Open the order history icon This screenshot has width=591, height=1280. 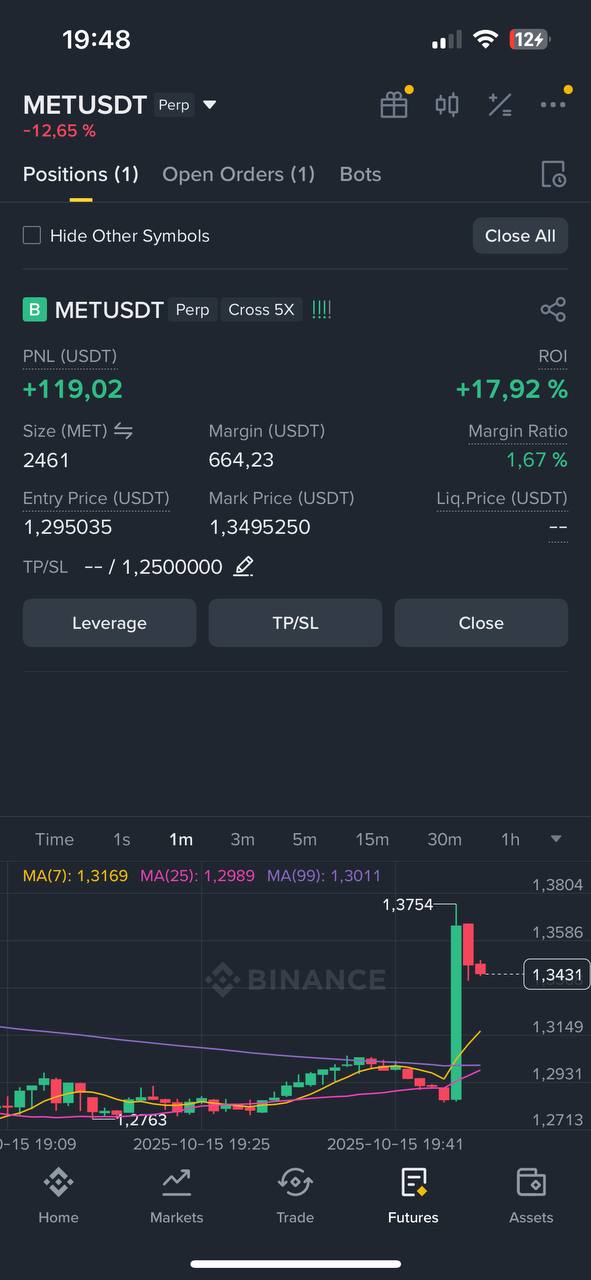553,174
